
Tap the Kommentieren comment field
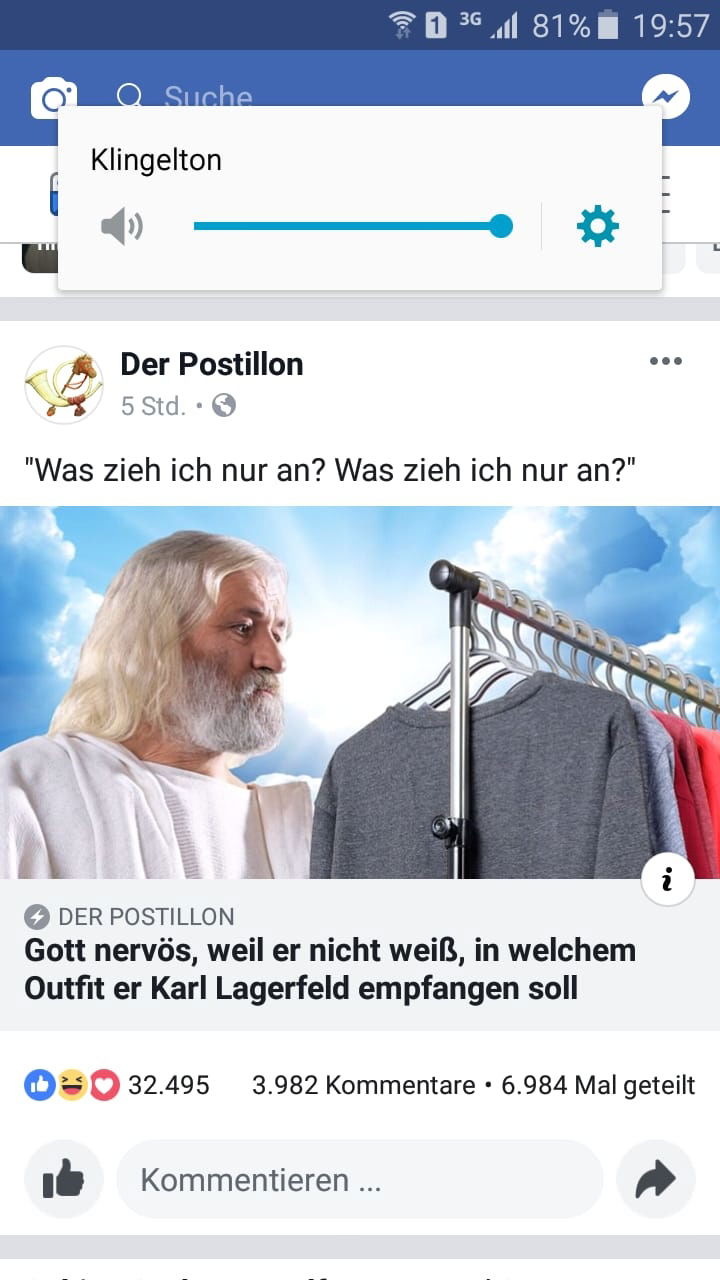tap(360, 1180)
